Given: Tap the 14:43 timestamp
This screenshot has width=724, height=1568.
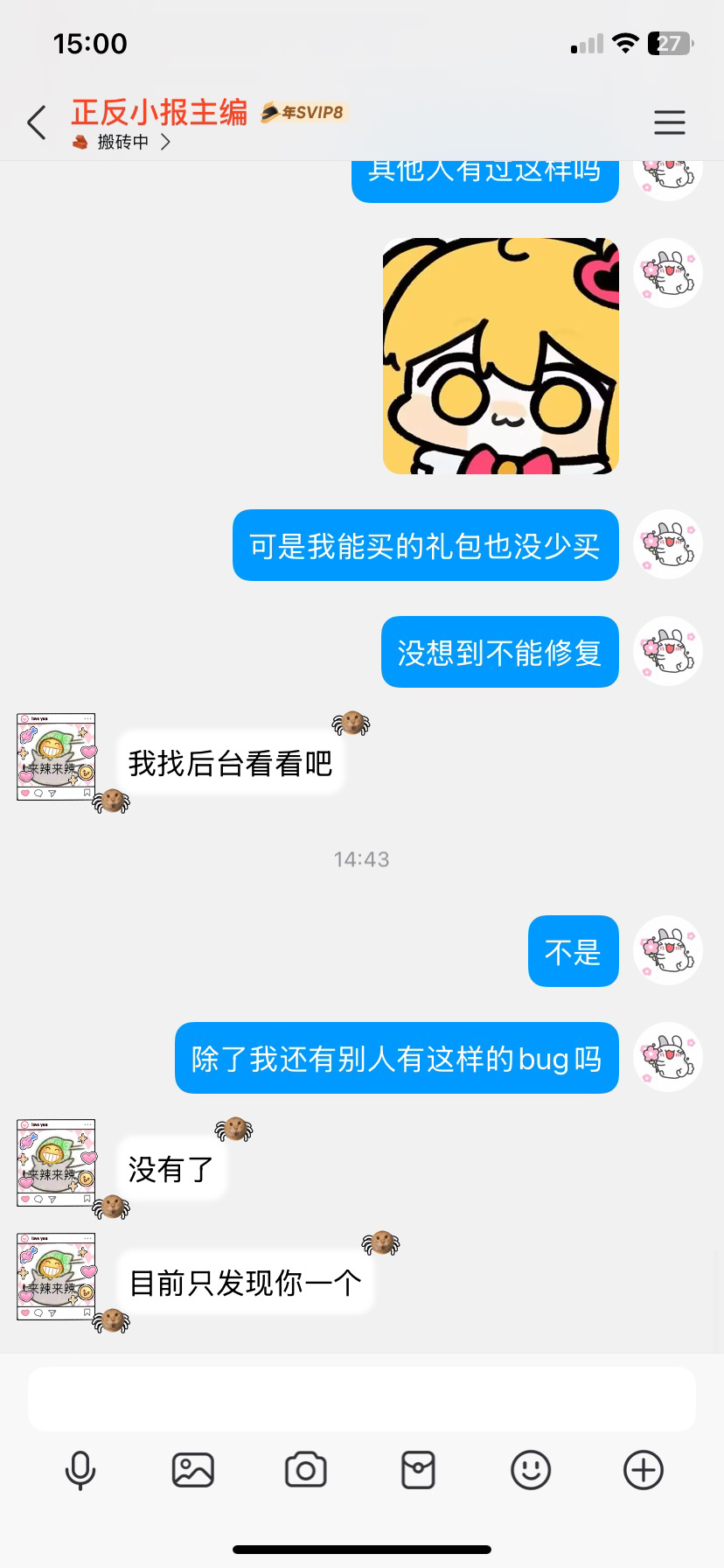Looking at the screenshot, I should [361, 858].
